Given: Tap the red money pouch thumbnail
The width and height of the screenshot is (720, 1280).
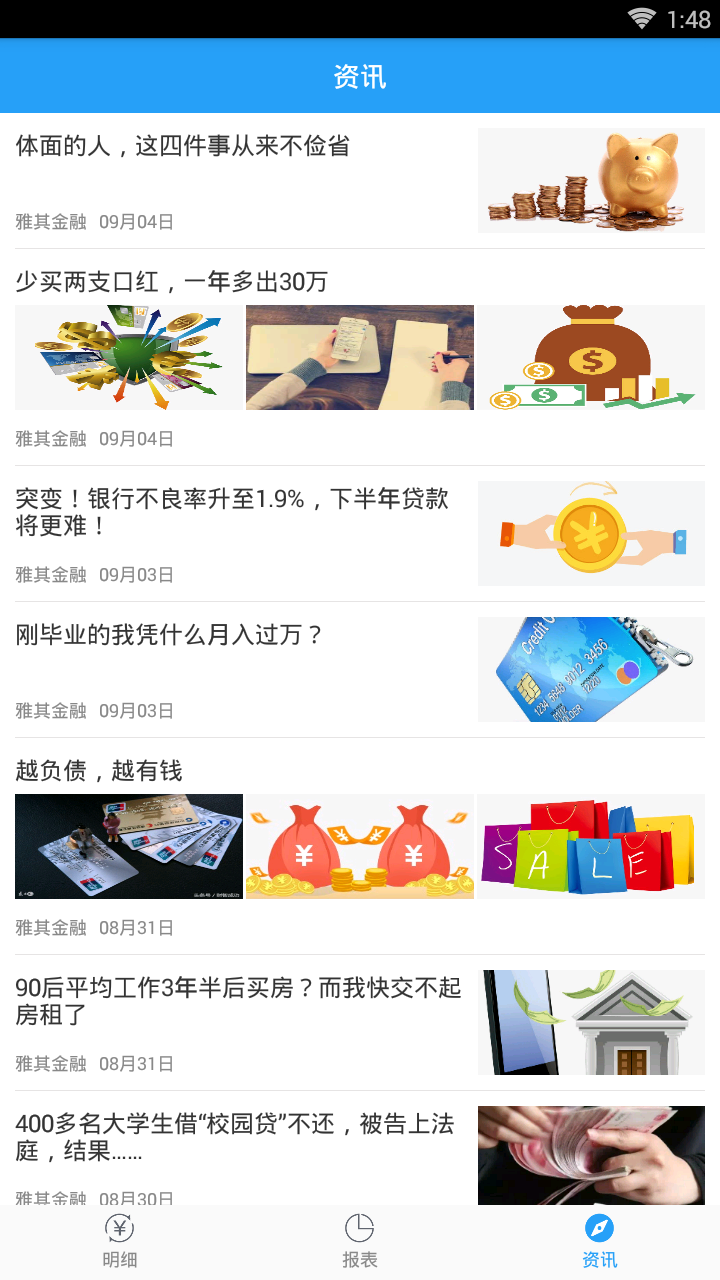Looking at the screenshot, I should [x=359, y=846].
